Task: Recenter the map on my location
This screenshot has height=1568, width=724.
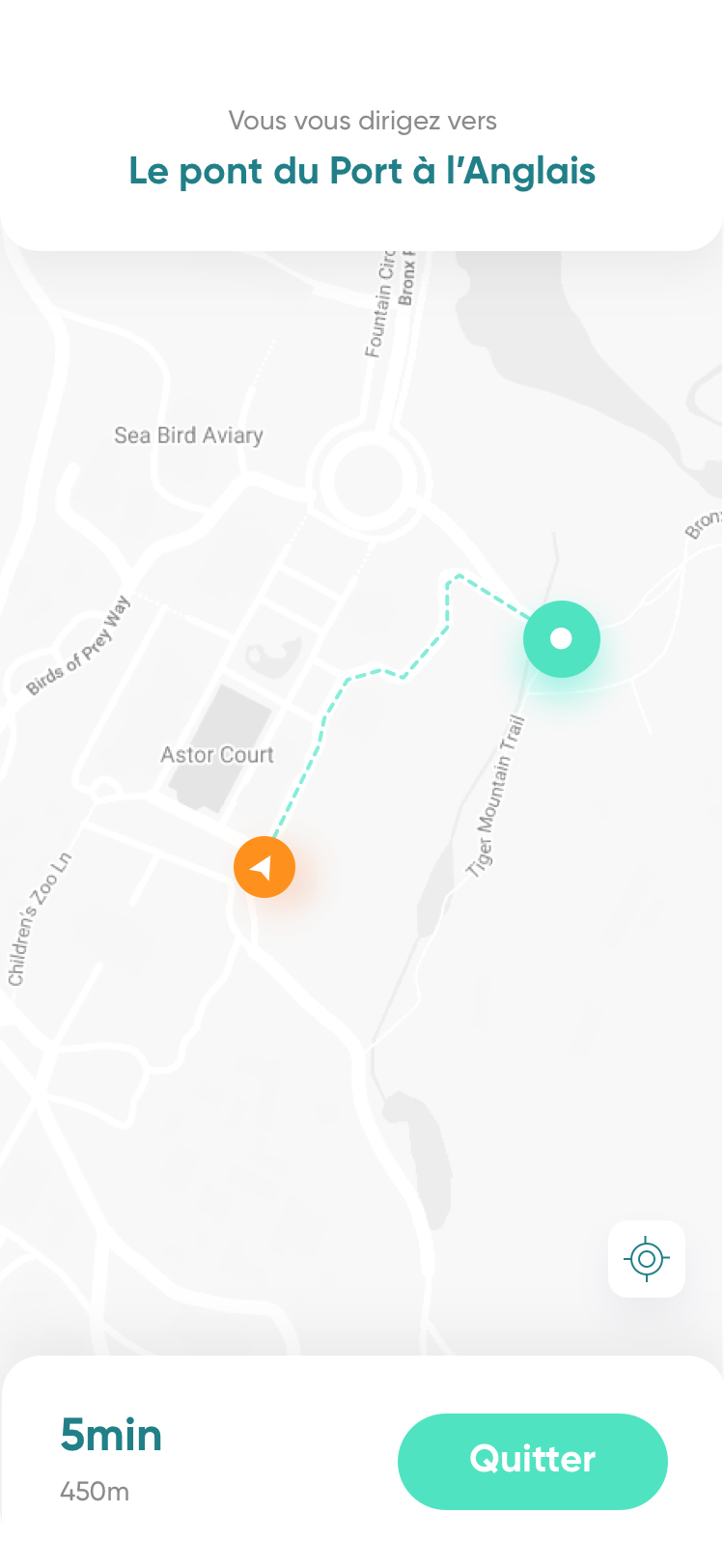Action: (x=647, y=1259)
